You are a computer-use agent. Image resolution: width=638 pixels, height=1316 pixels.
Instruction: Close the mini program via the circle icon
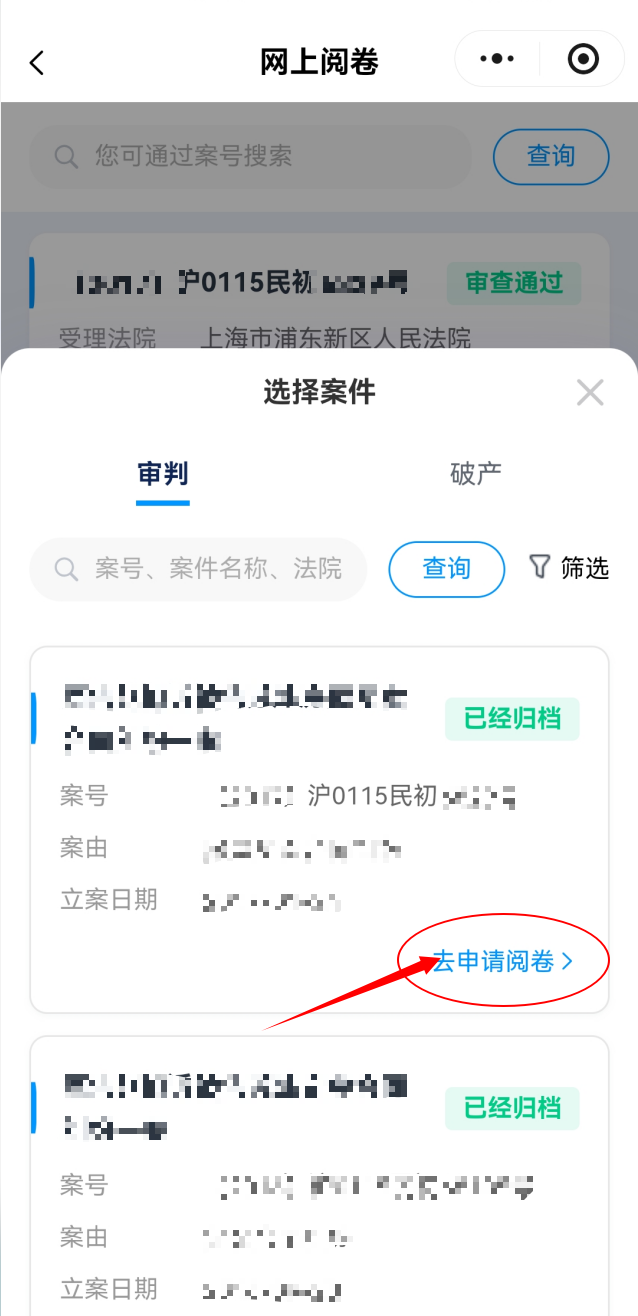pyautogui.click(x=582, y=60)
